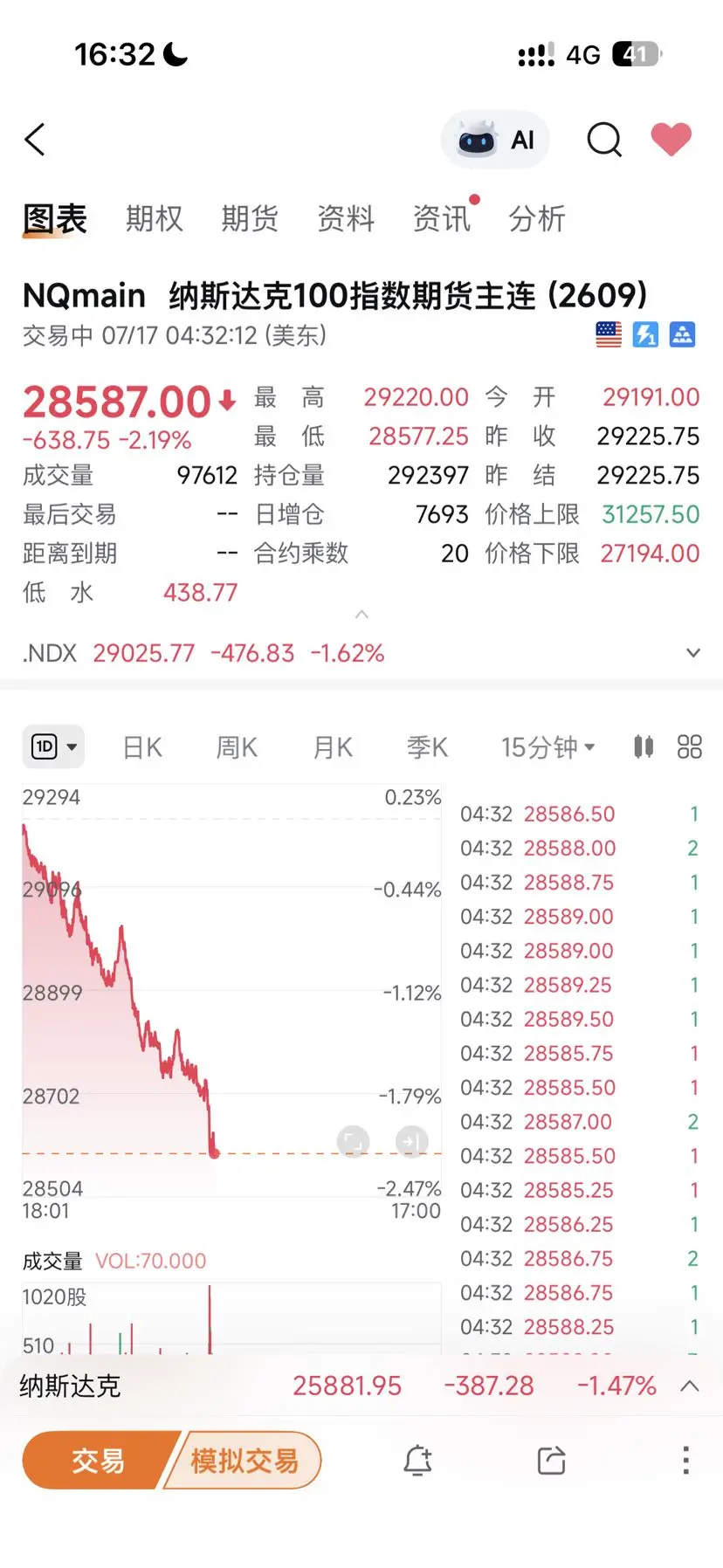
Task: Set a price alert with the bell icon
Action: [417, 1460]
